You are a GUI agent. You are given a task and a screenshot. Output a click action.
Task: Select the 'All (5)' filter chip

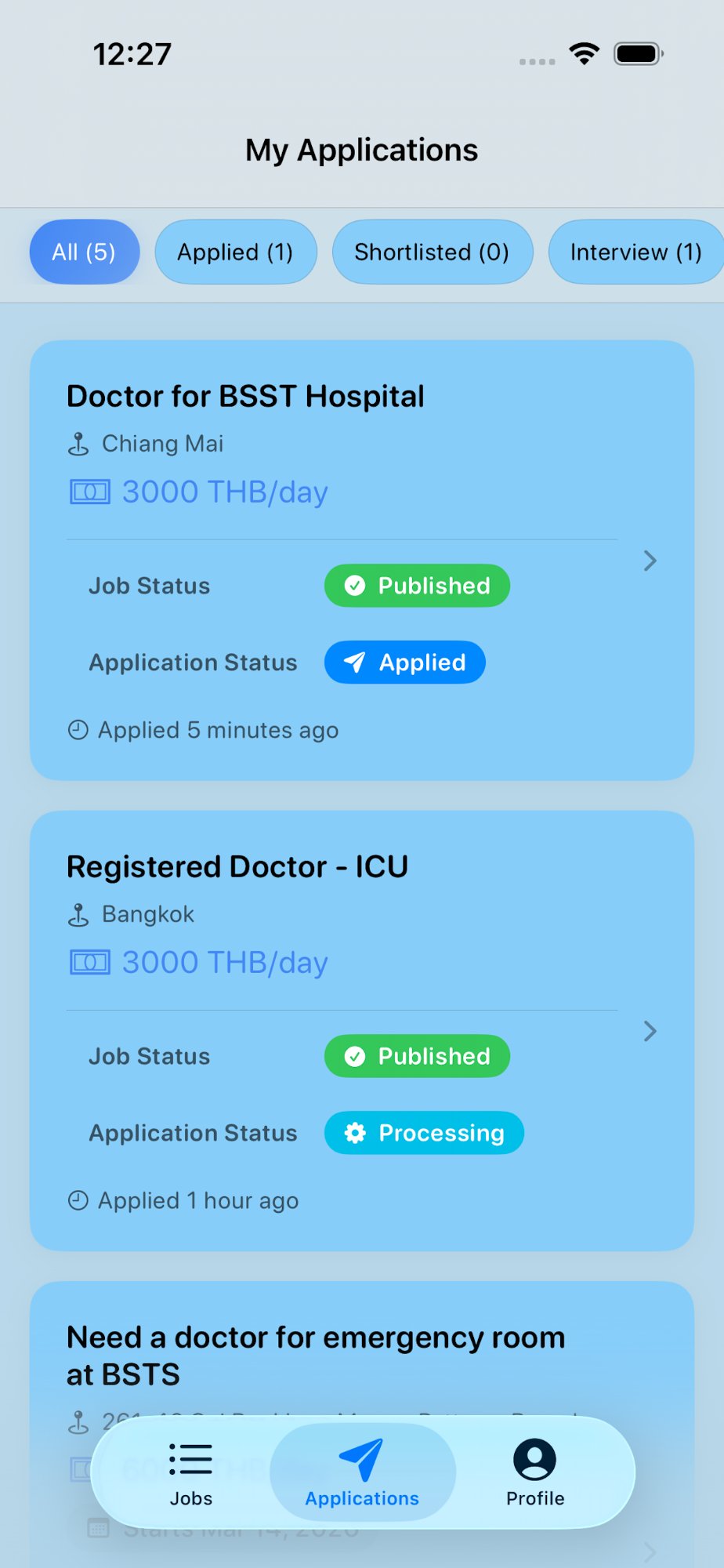tap(84, 252)
